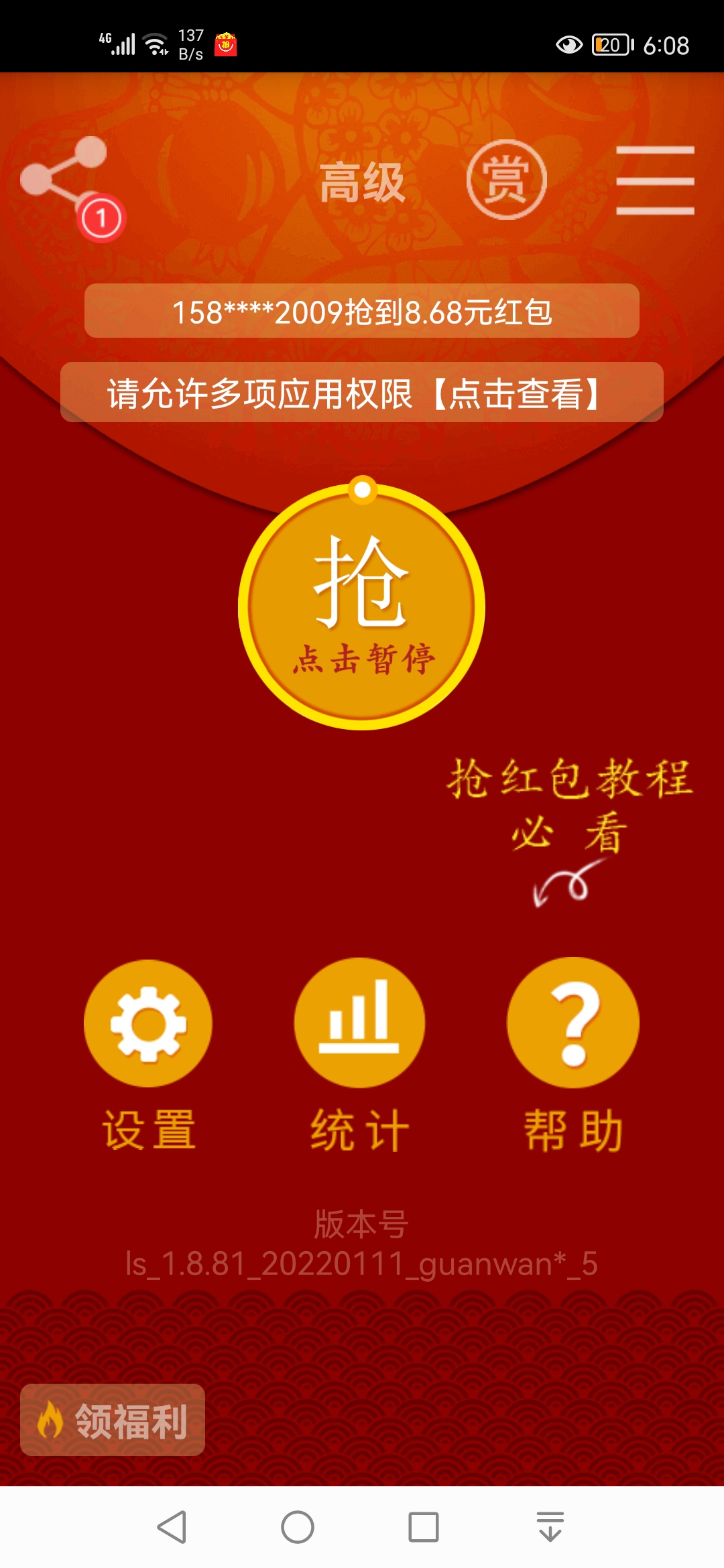Open permission details via 点击查看 link
Image resolution: width=724 pixels, height=1568 pixels.
pos(530,393)
